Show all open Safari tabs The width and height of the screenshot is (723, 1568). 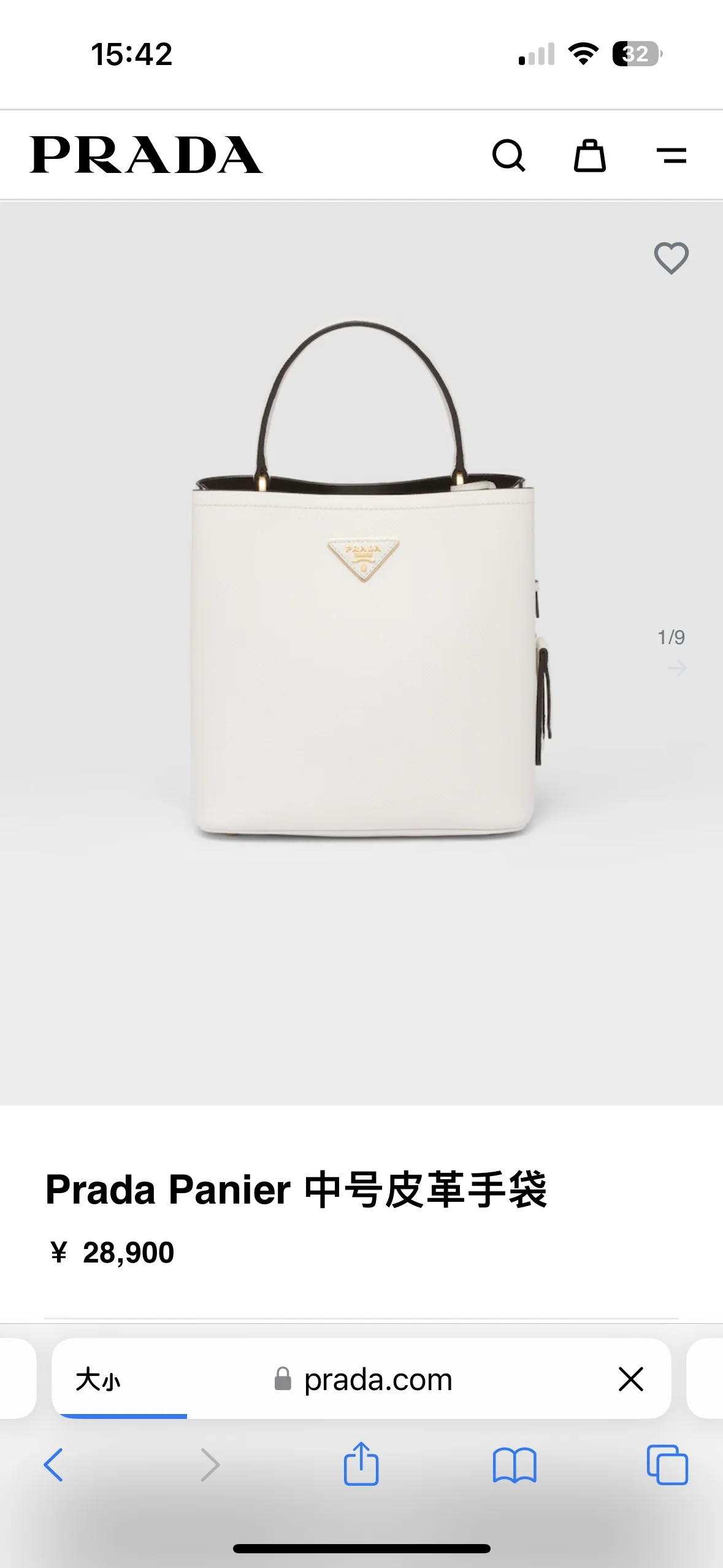pyautogui.click(x=667, y=1465)
